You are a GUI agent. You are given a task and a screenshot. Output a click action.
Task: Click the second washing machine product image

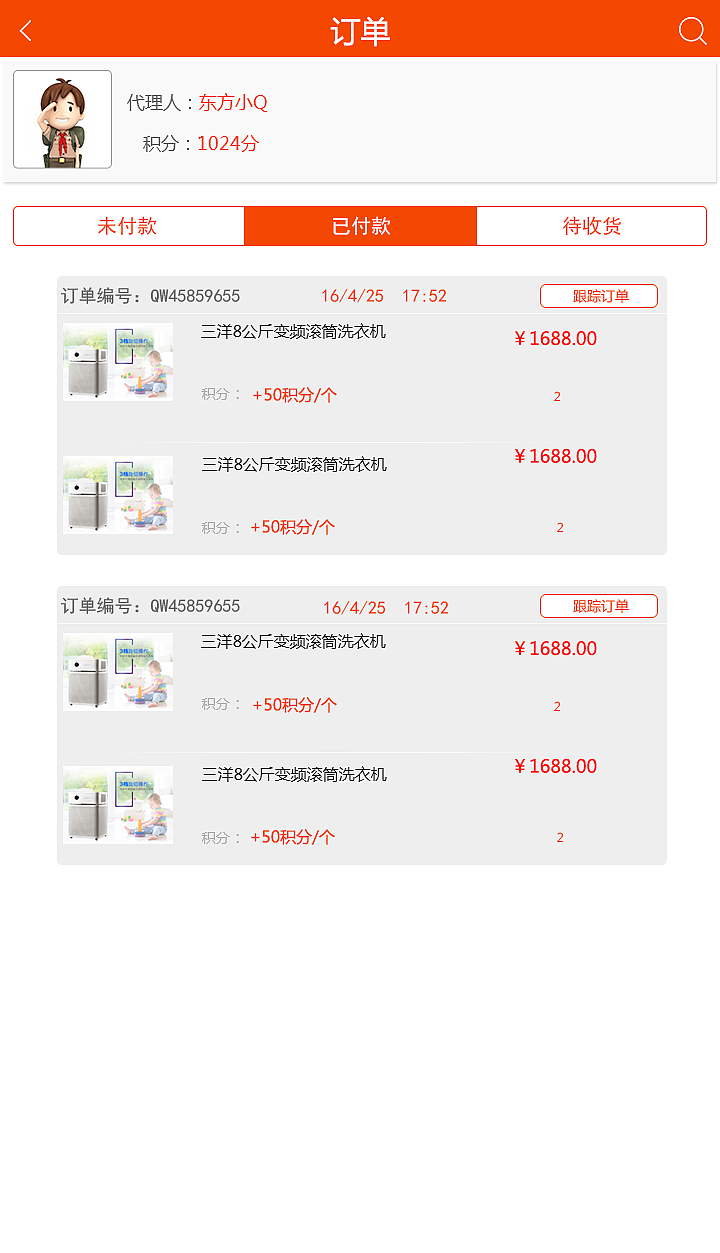117,494
